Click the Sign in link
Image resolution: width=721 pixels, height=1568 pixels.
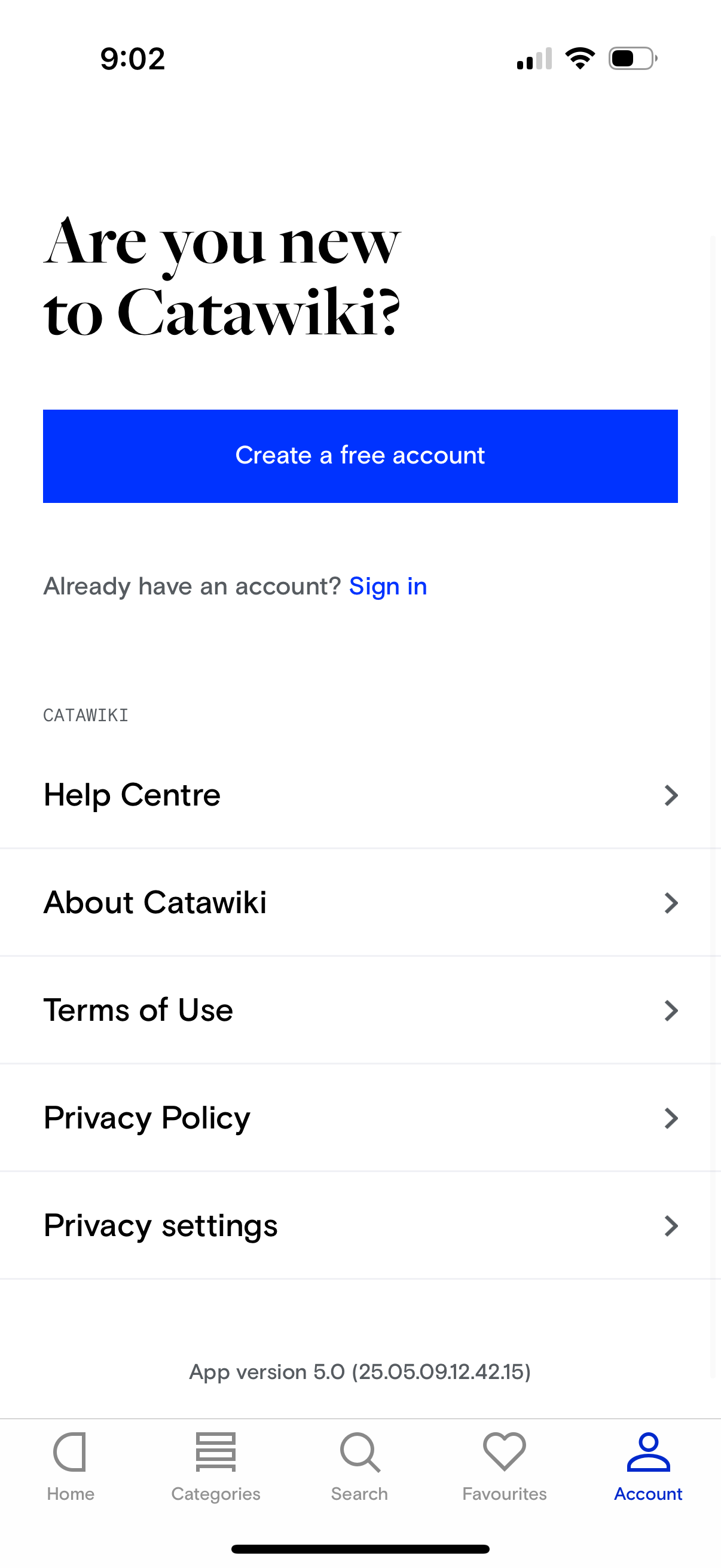(x=388, y=585)
